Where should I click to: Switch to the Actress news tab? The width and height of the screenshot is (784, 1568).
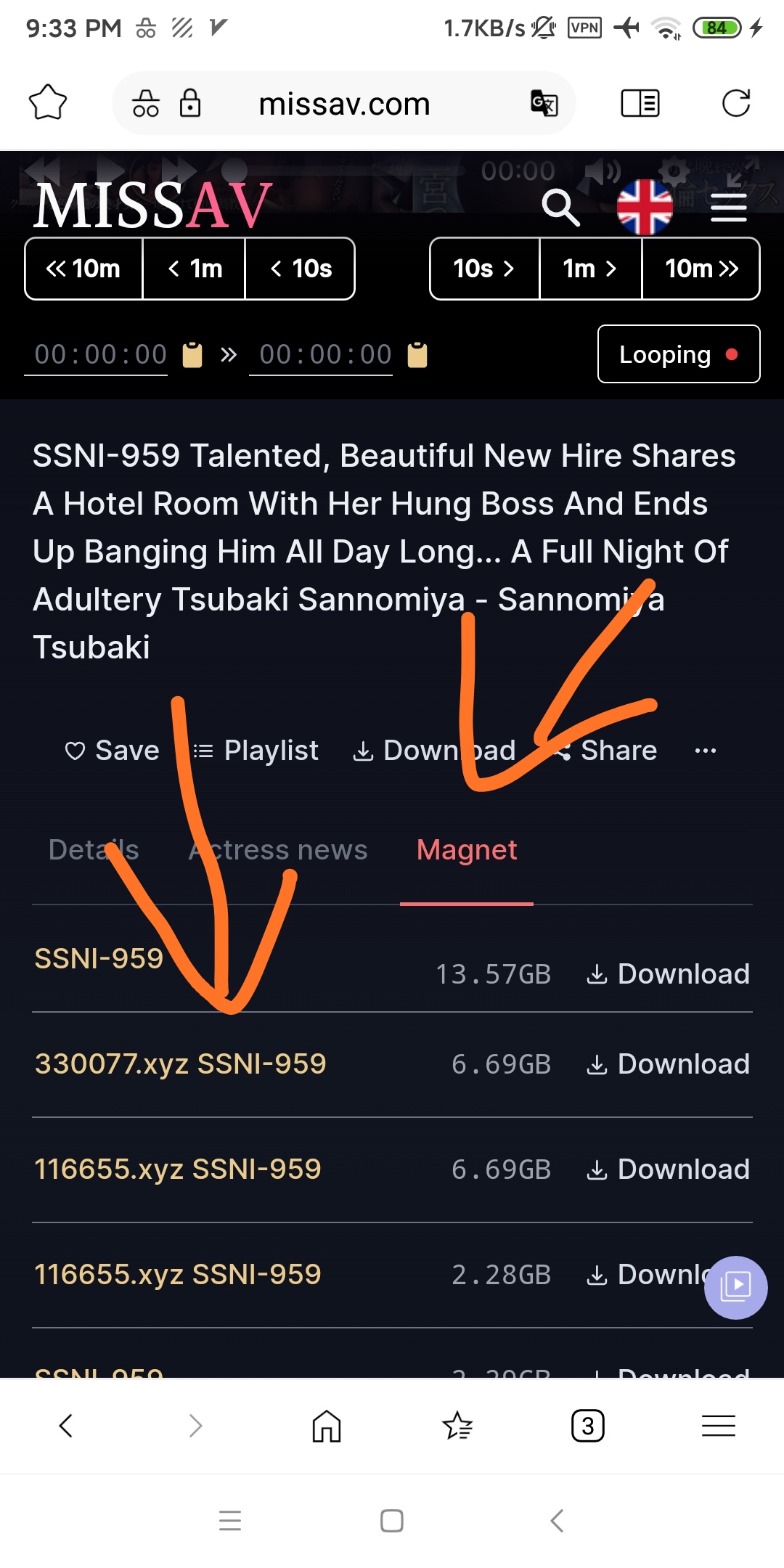click(x=278, y=850)
